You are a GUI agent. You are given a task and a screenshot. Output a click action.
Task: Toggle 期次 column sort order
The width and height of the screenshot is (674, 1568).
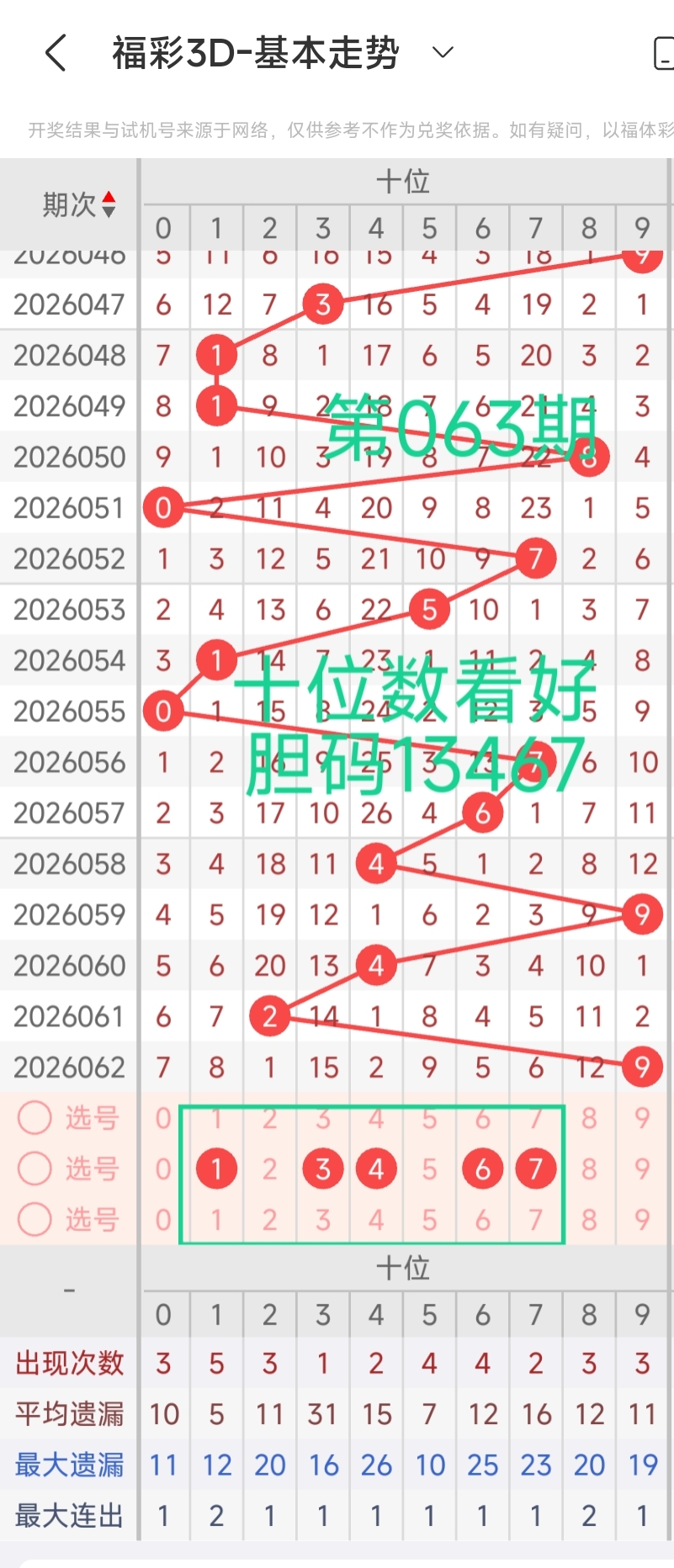pyautogui.click(x=109, y=204)
